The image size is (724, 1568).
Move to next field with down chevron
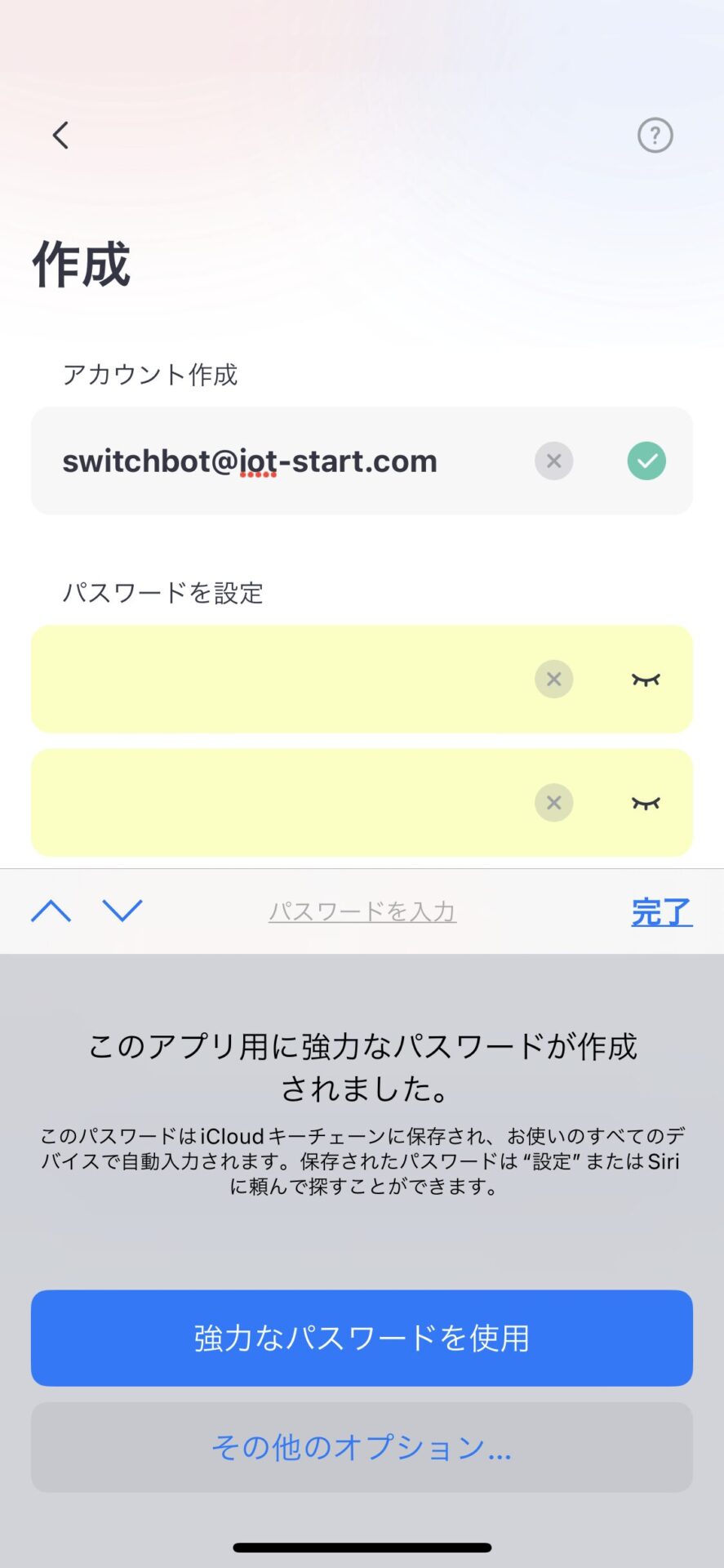point(122,911)
